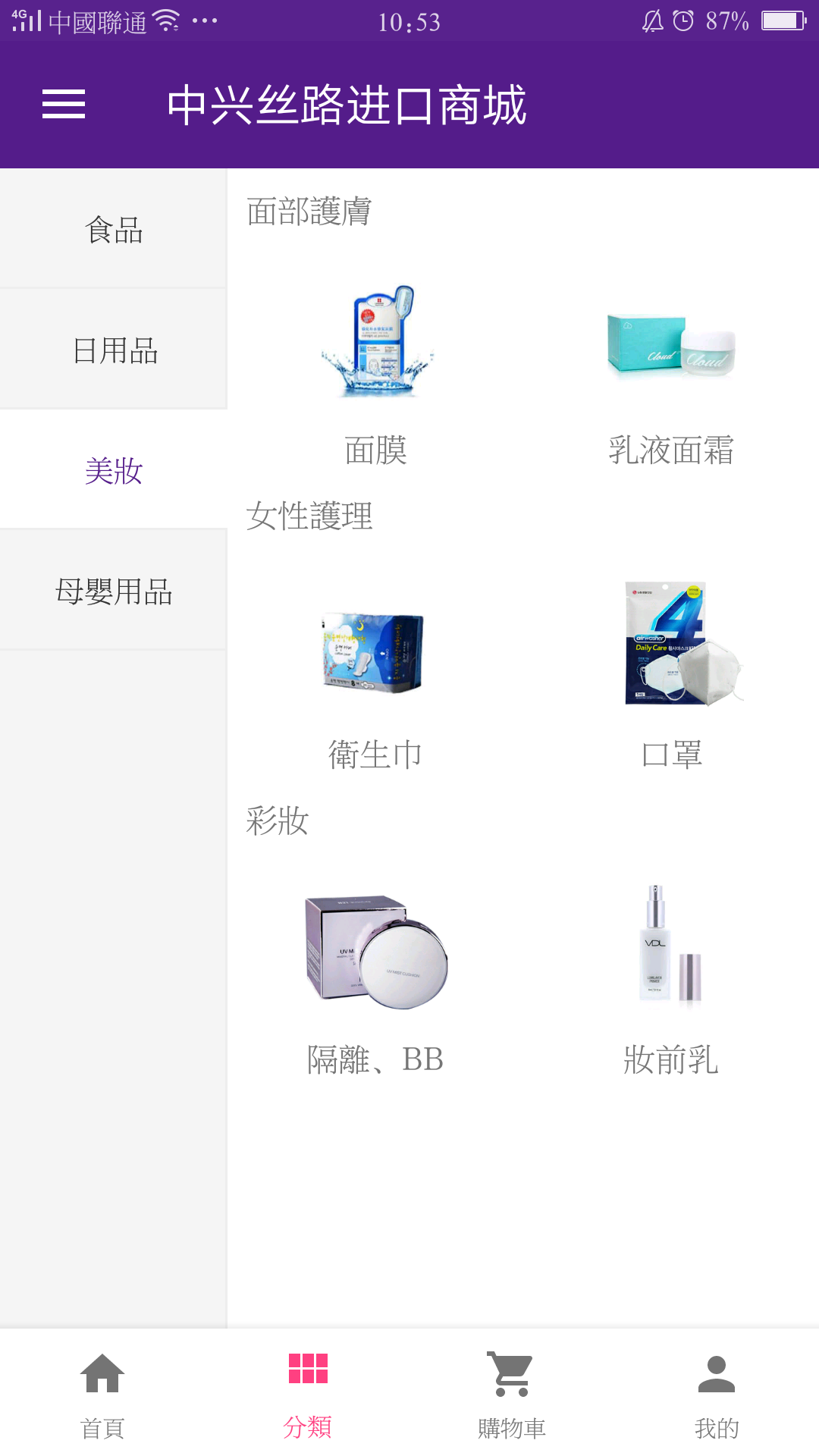Viewport: 819px width, 1456px height.
Task: Switch to the 我的 profile tab
Action: tap(717, 1394)
